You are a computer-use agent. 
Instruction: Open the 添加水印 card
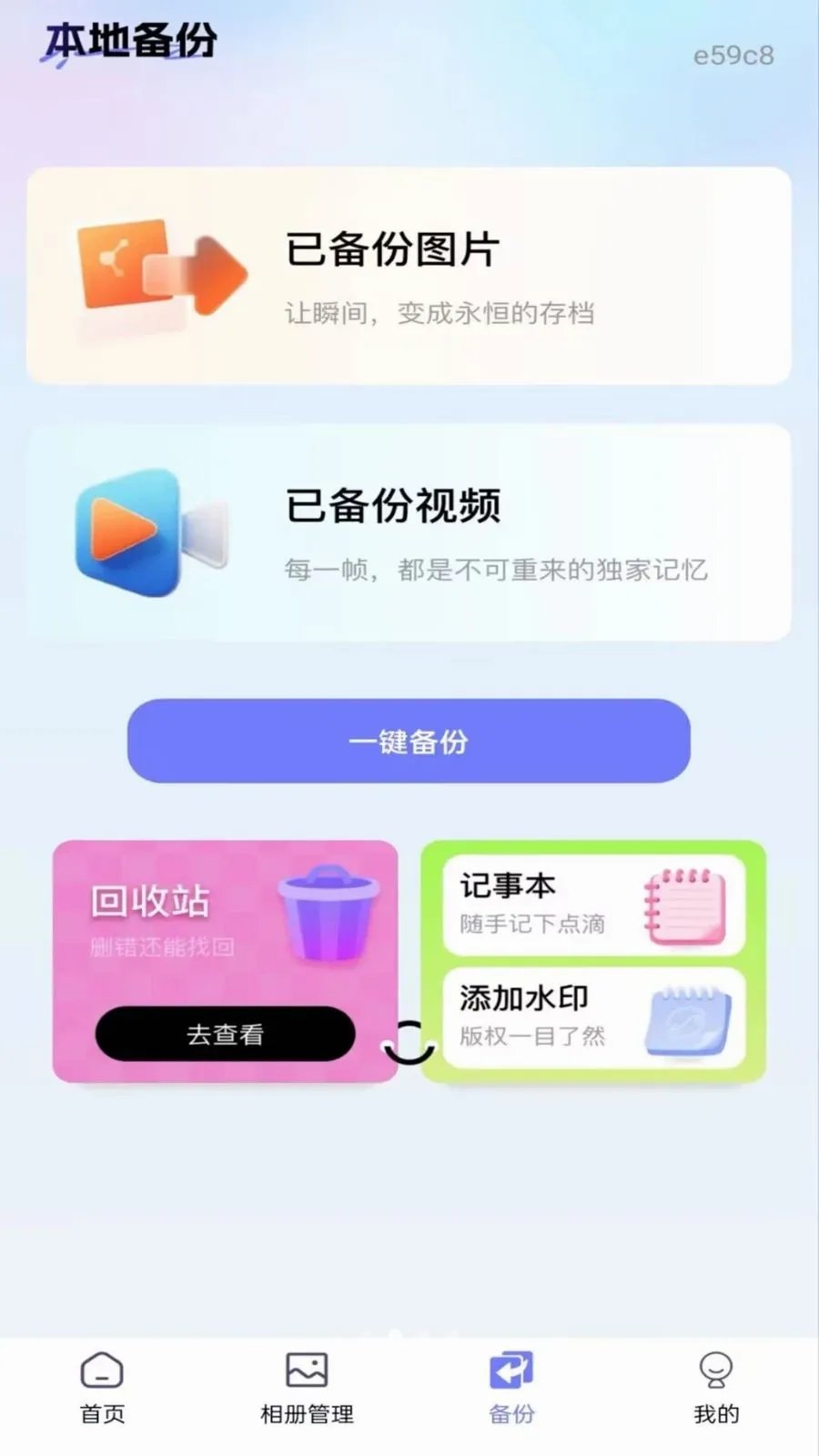(593, 1018)
